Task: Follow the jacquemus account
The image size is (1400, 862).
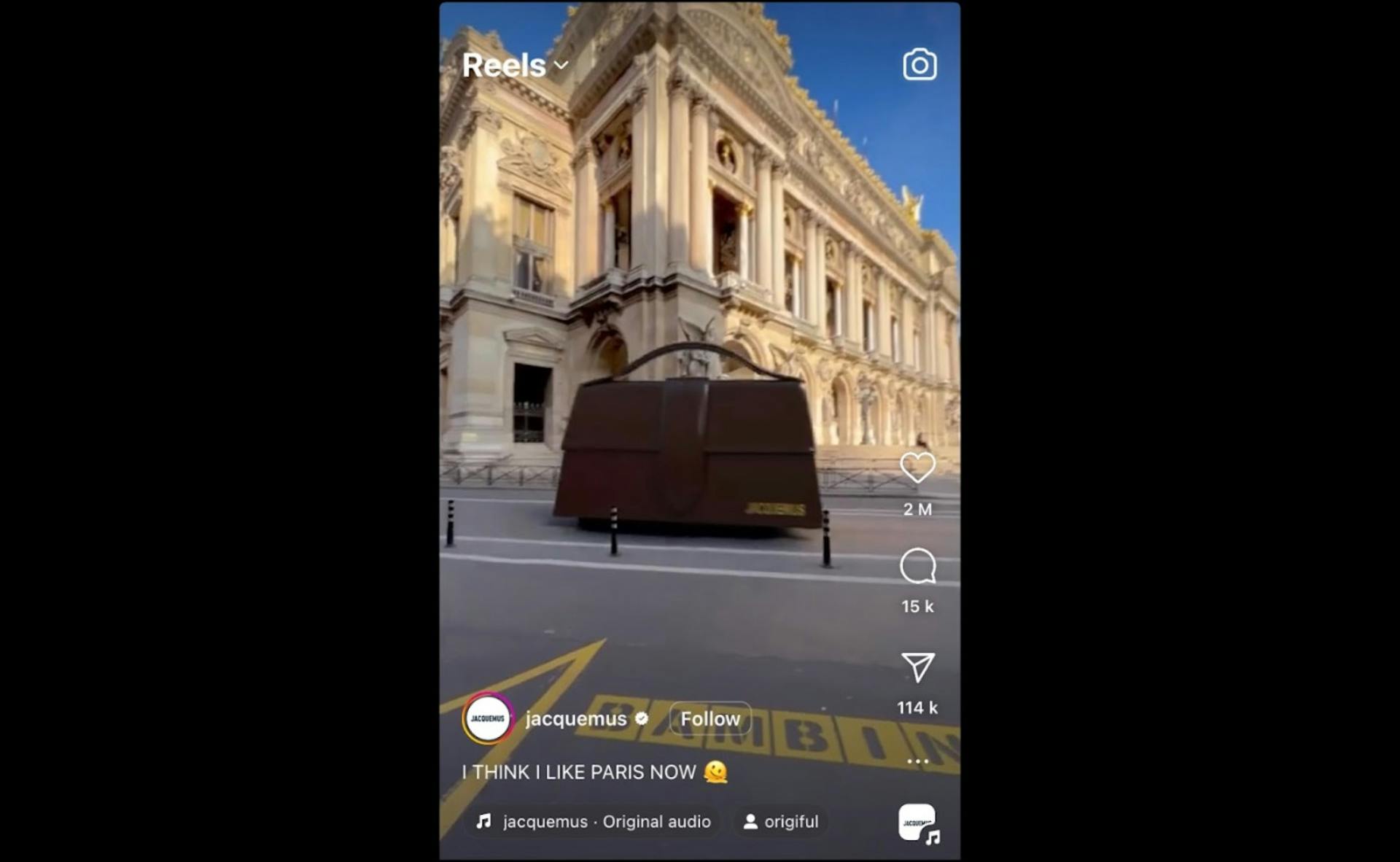Action: coord(709,719)
